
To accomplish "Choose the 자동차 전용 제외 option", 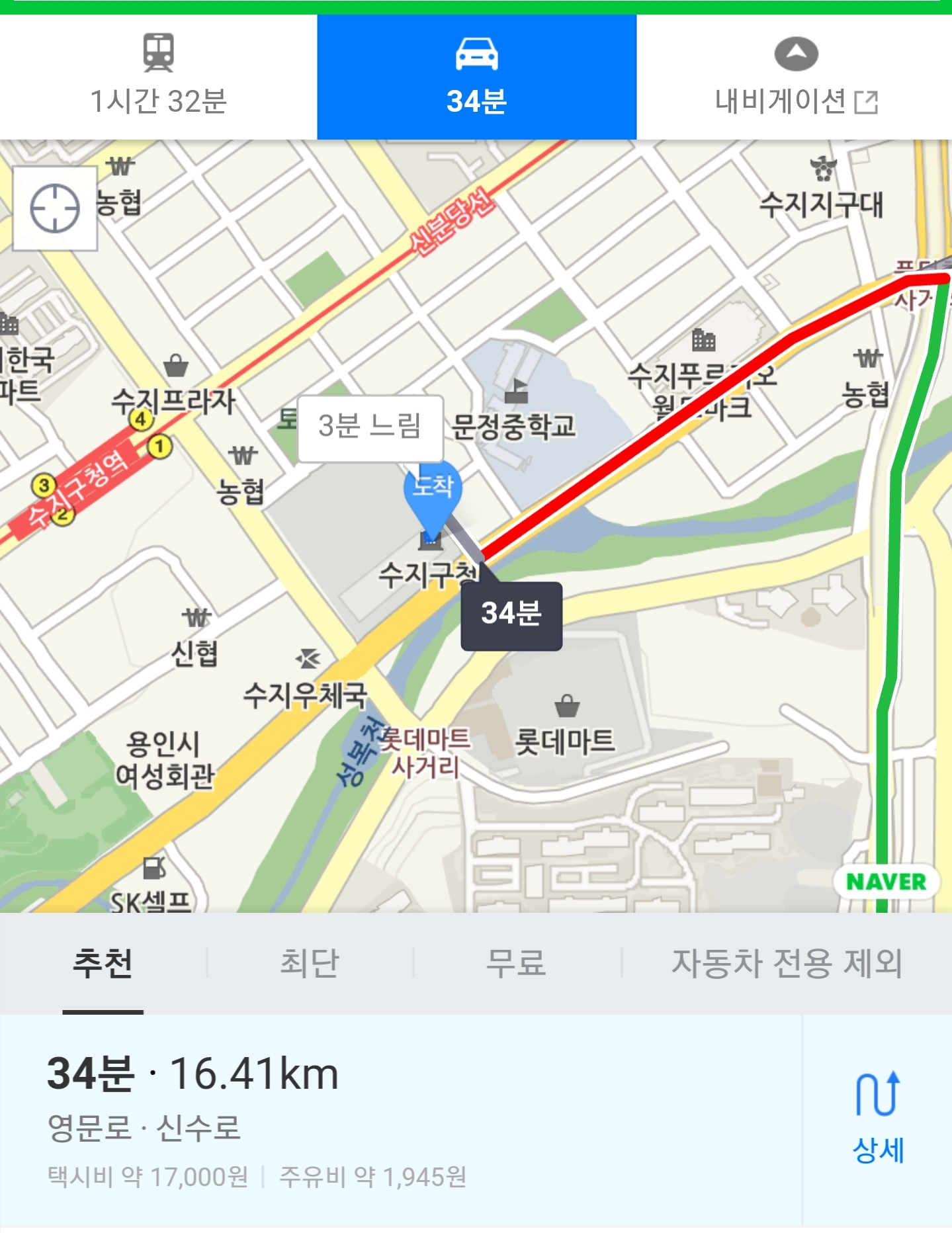I will (787, 962).
